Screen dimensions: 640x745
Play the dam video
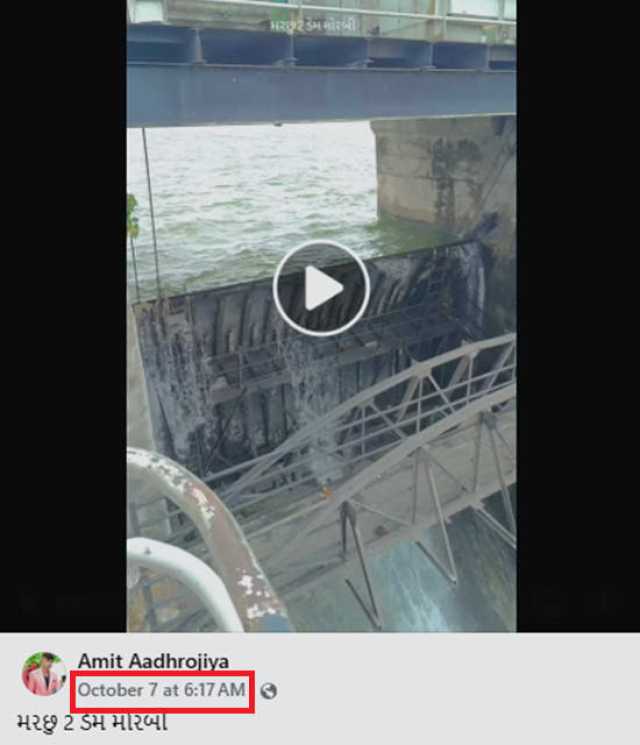(x=321, y=289)
